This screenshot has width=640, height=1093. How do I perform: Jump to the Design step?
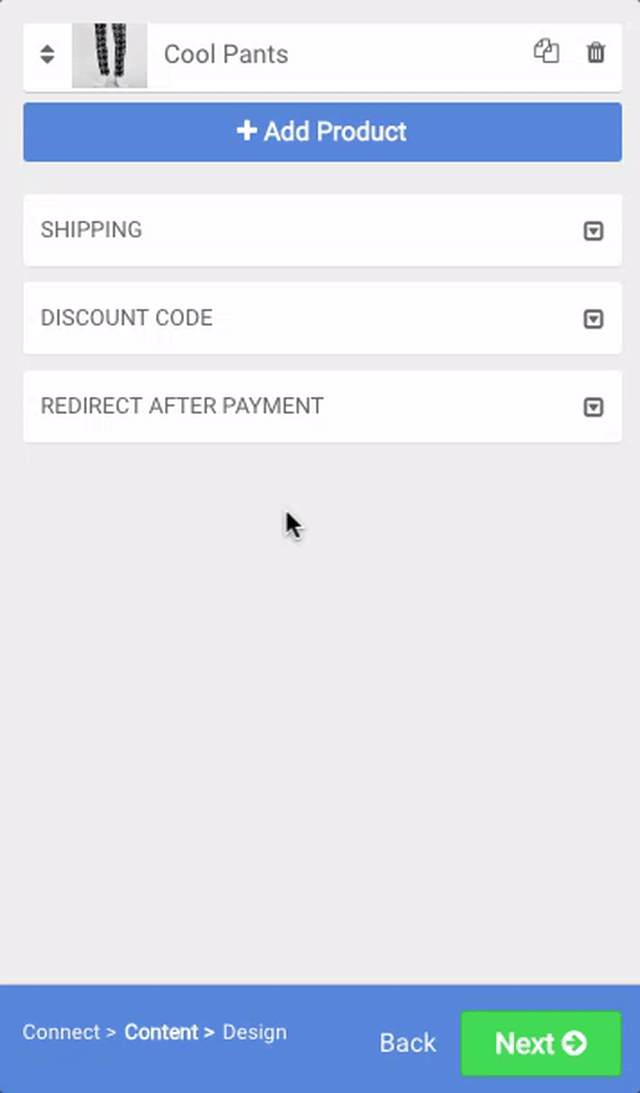254,1032
